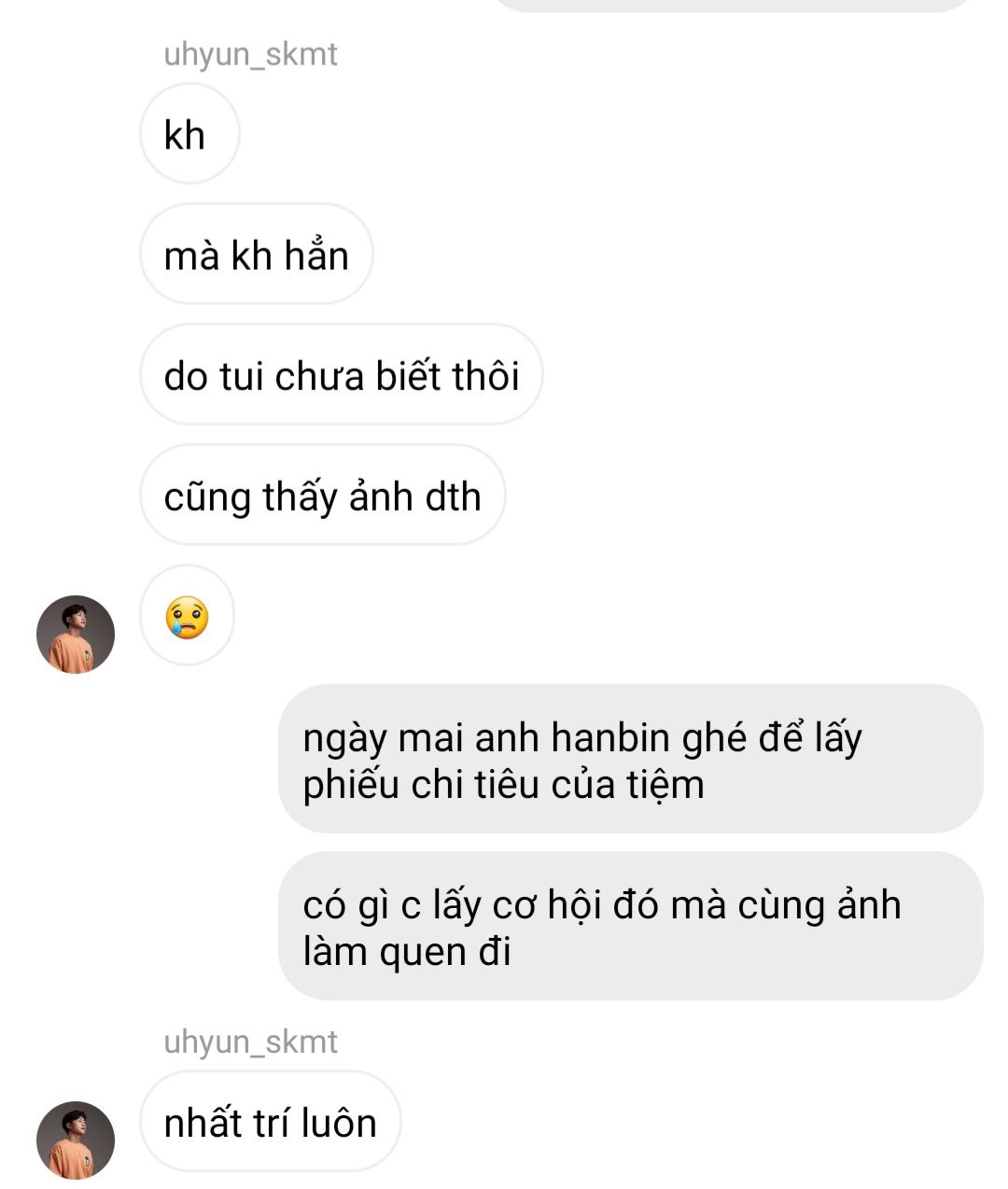This screenshot has width=1008, height=1189.
Task: Open uhyun_skmt's avatar beside "nhất trí luôn"
Action: 76,1140
